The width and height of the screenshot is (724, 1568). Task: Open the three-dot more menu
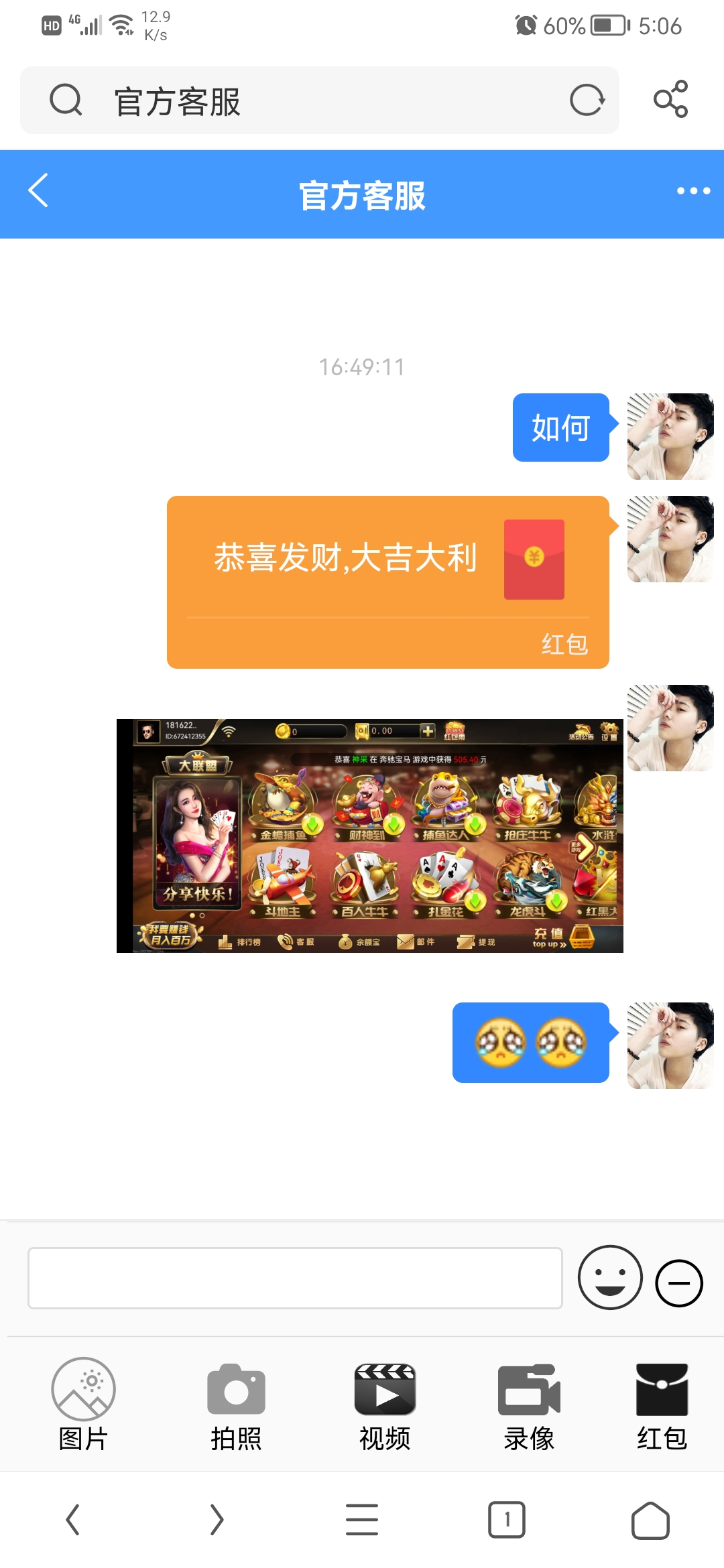(x=693, y=192)
